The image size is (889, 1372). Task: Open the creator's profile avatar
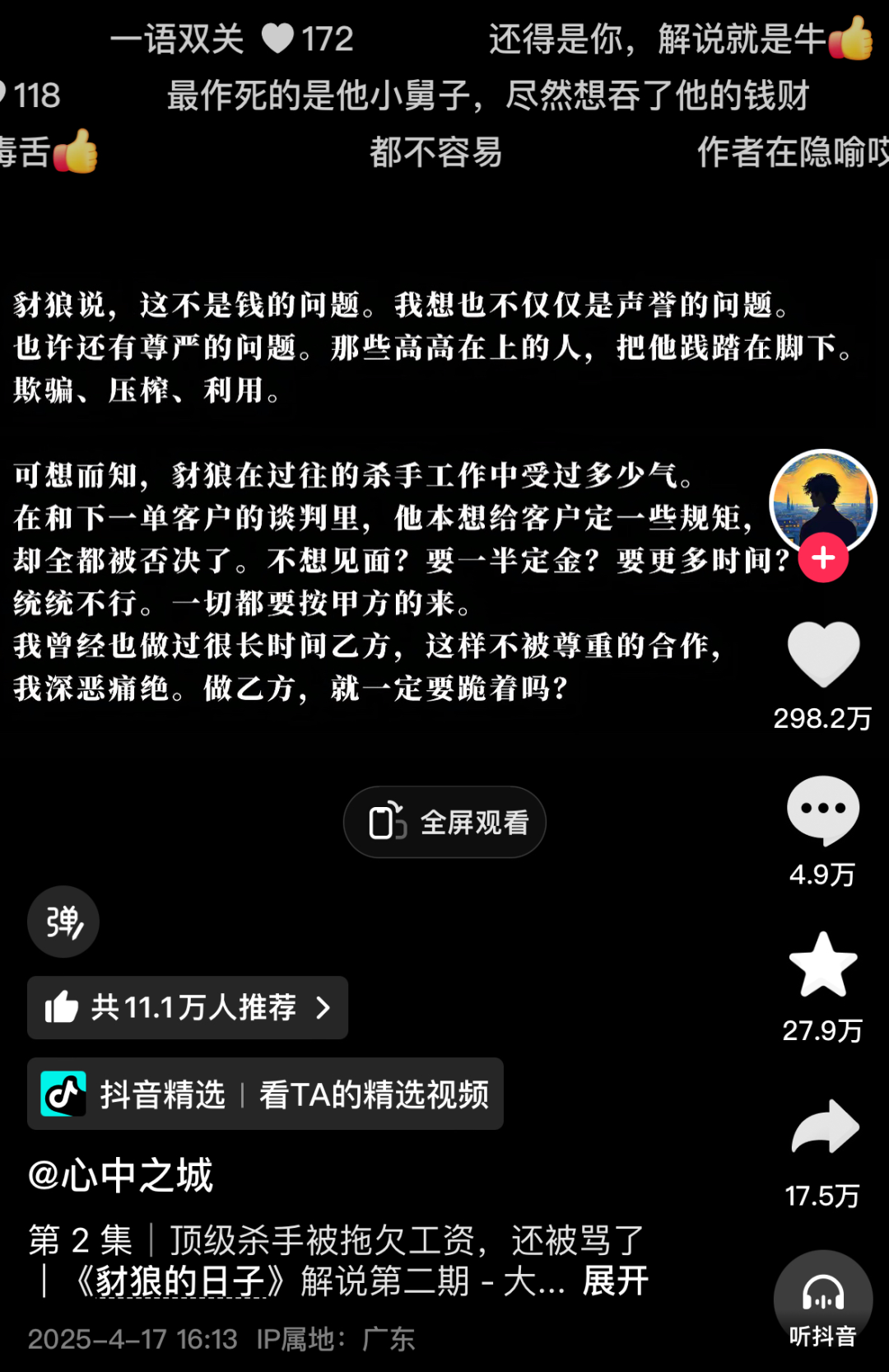pos(822,501)
